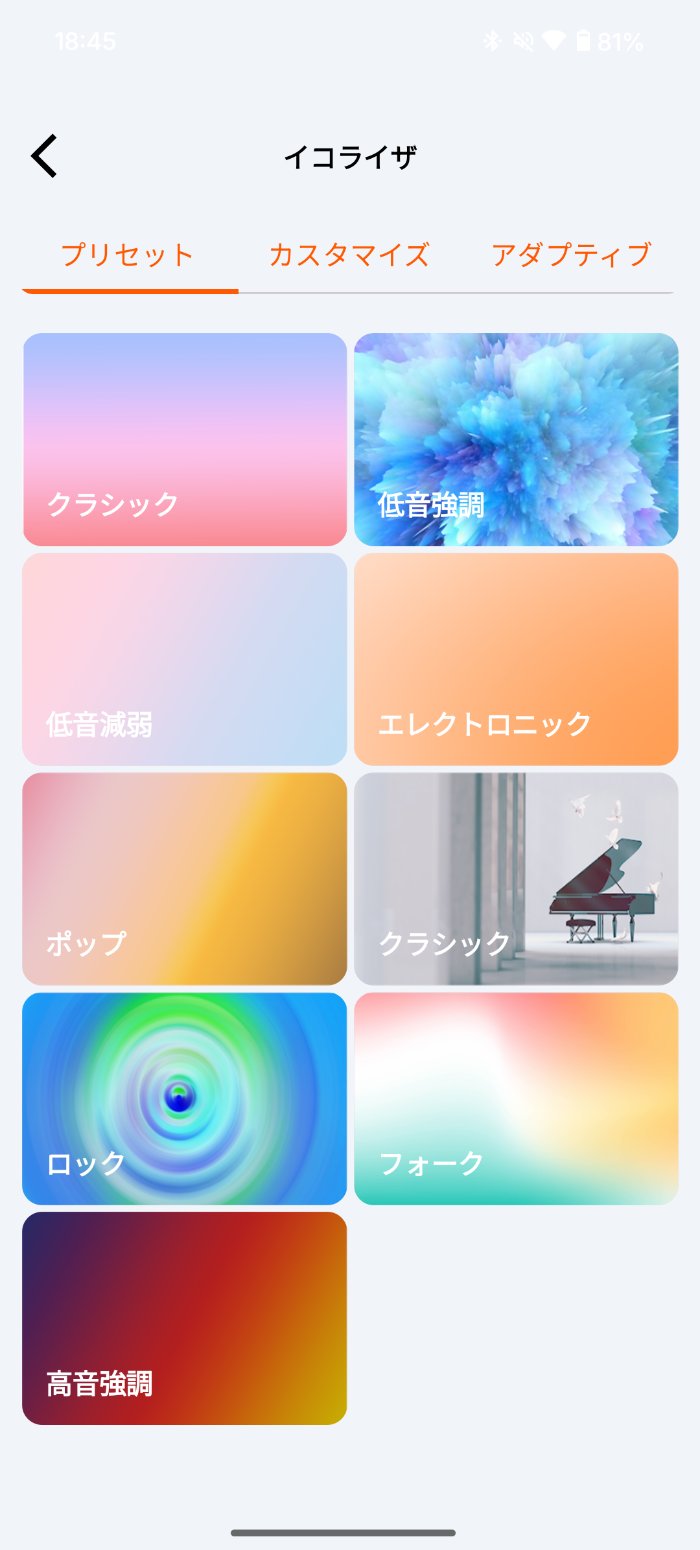Apply the エレクトロニック preset
Screen dimensions: 700x1550
click(x=516, y=659)
